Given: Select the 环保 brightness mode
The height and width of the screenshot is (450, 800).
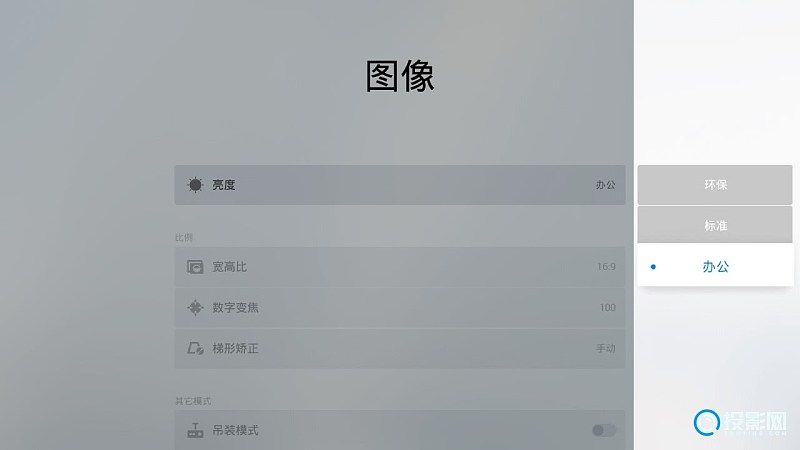Looking at the screenshot, I should tap(714, 185).
